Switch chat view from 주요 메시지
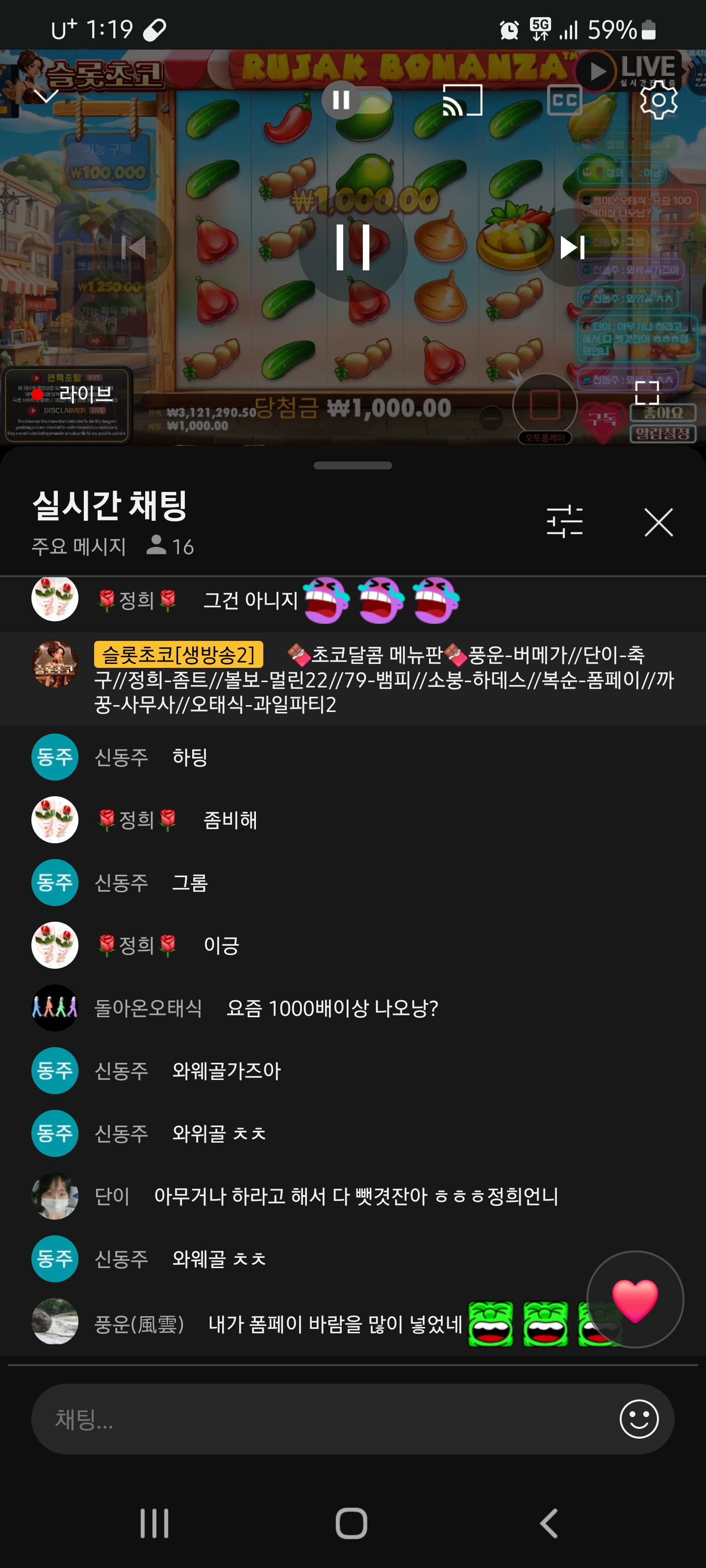This screenshot has height=1568, width=706. point(78,546)
